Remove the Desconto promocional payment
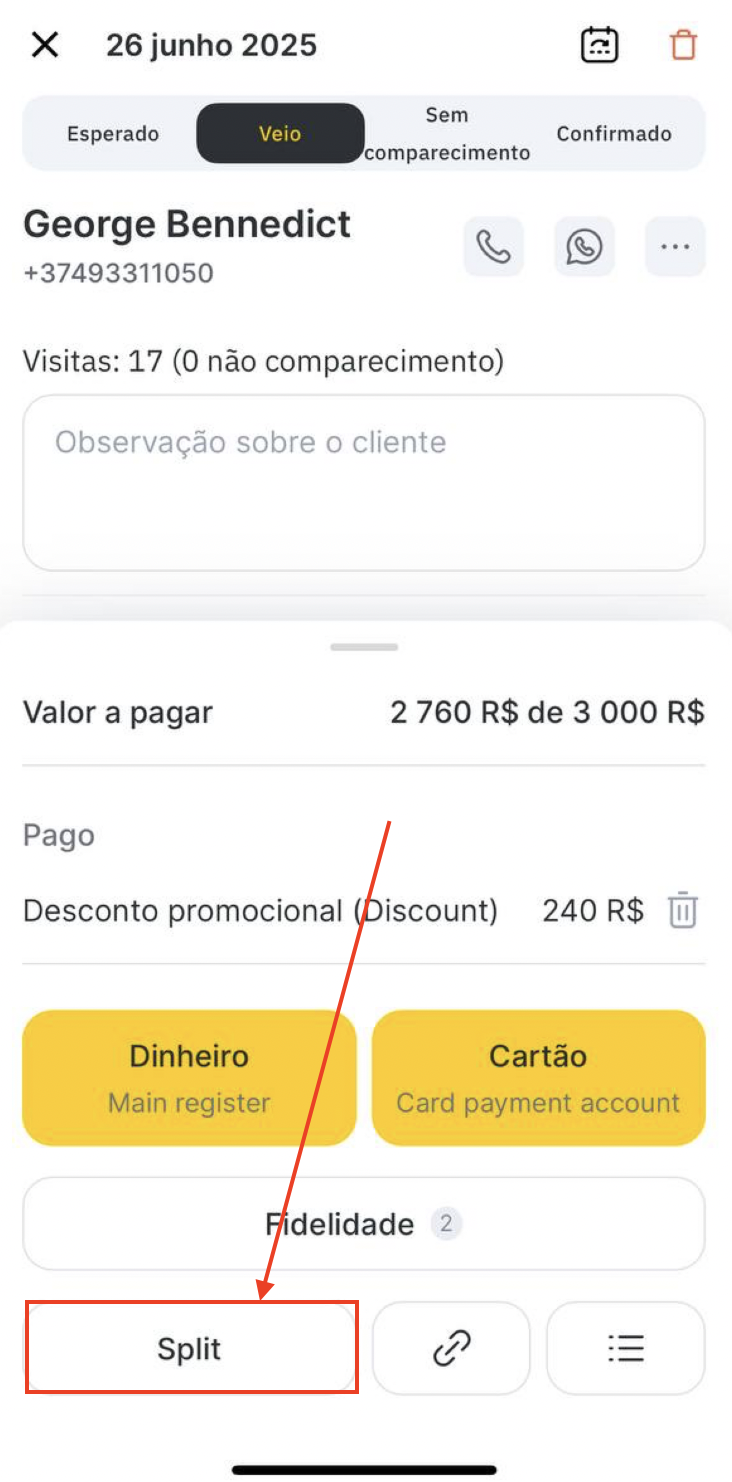Viewport: 732px width, 1482px height. tap(683, 911)
